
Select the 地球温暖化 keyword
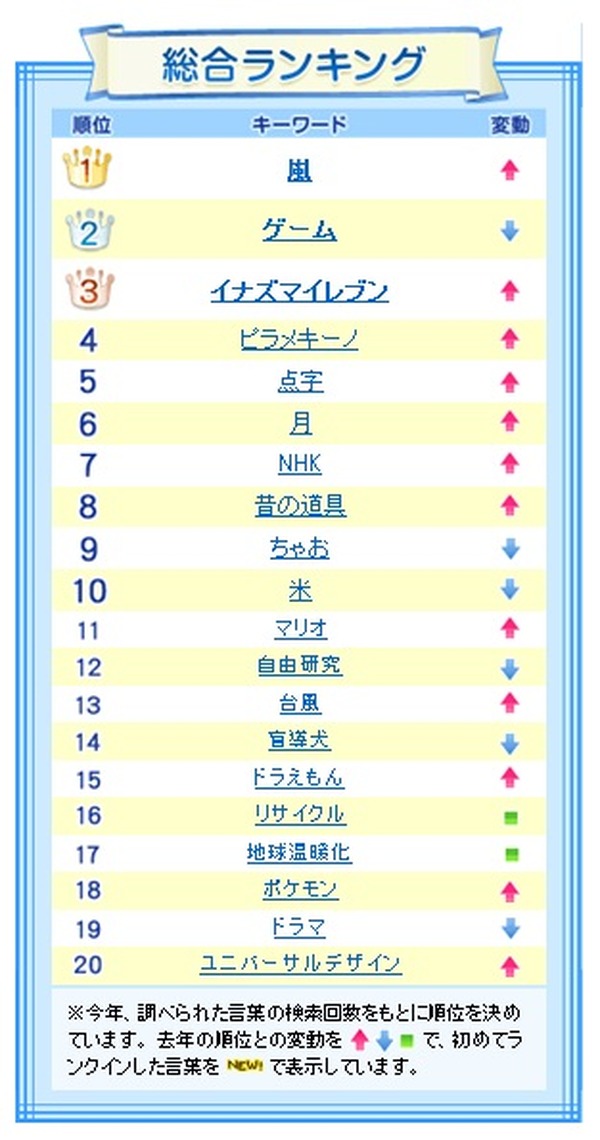(x=300, y=853)
